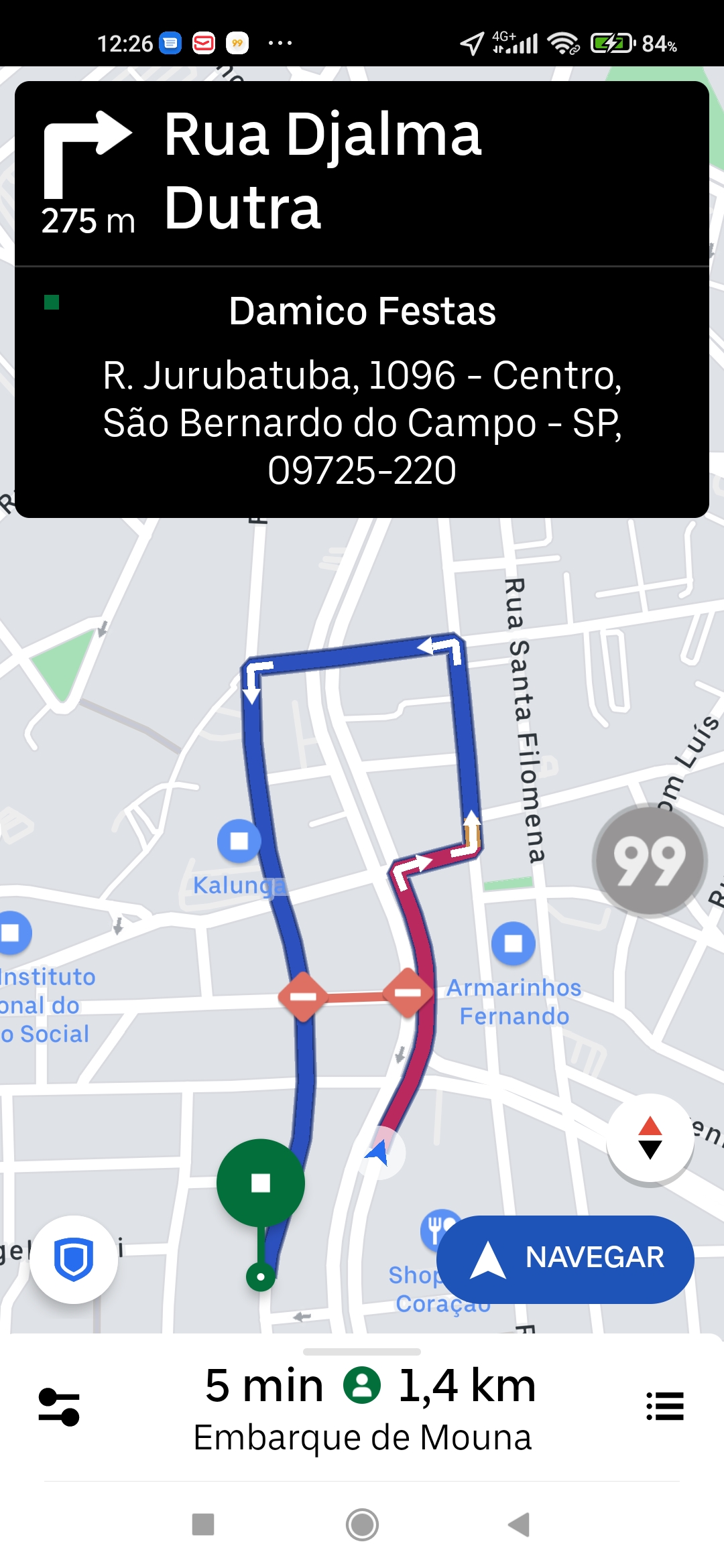This screenshot has width=724, height=1568.
Task: Open the Rua Djalma Dutra direction card
Action: click(362, 173)
